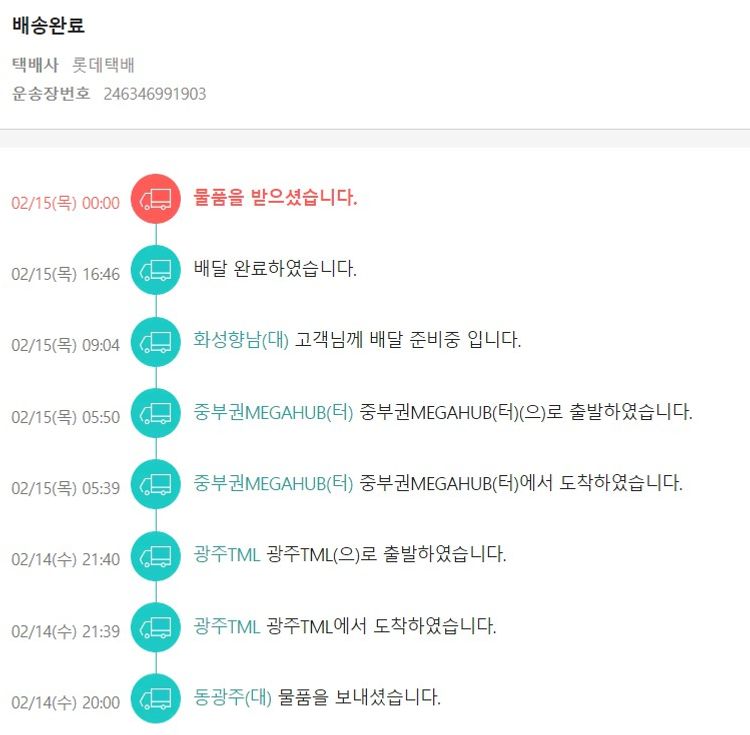The image size is (750, 735).
Task: Open 중부권MEGAHUB(터) link in the 05:39 entry
Action: pos(273,484)
